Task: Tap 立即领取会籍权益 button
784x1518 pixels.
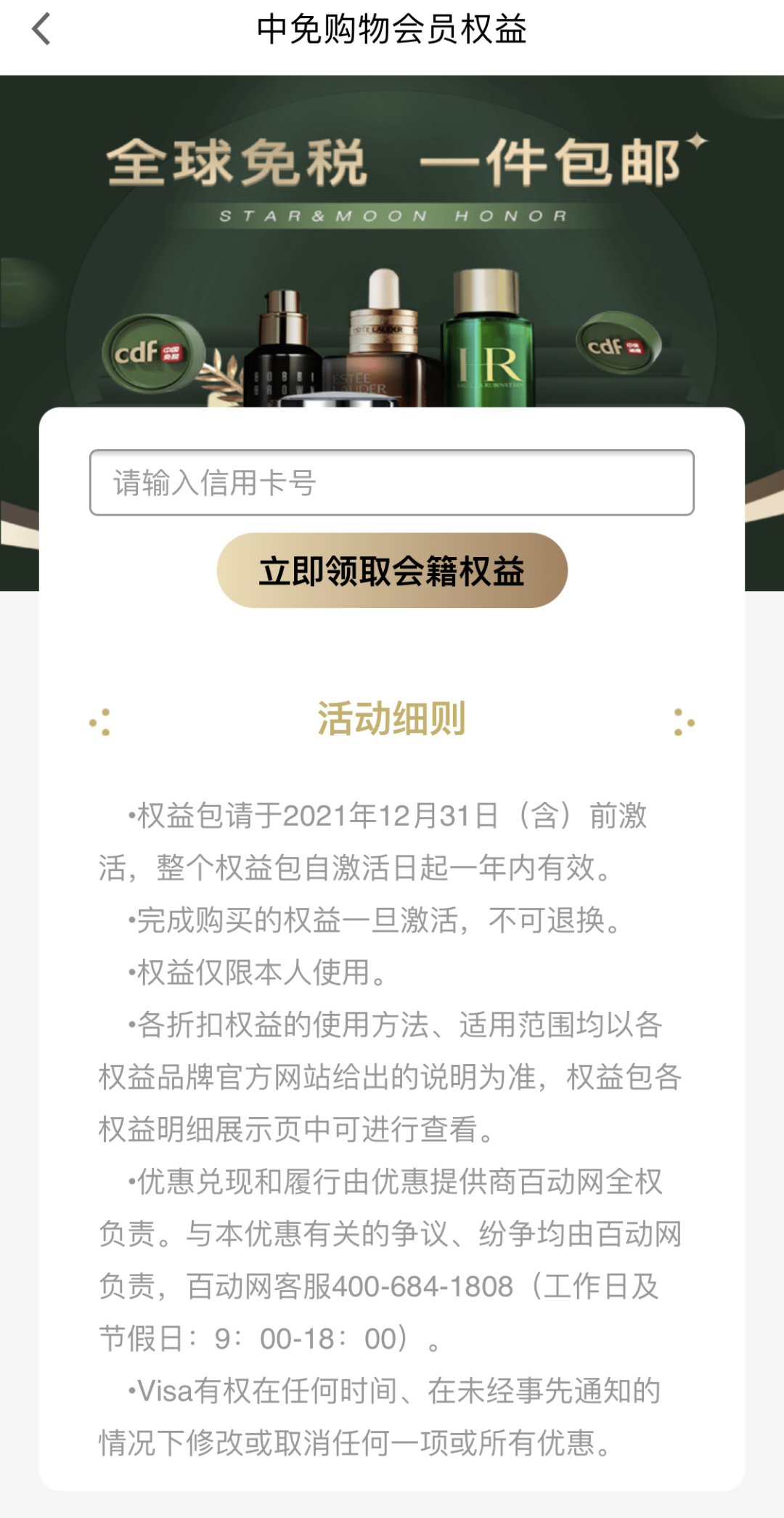Action: pos(391,571)
